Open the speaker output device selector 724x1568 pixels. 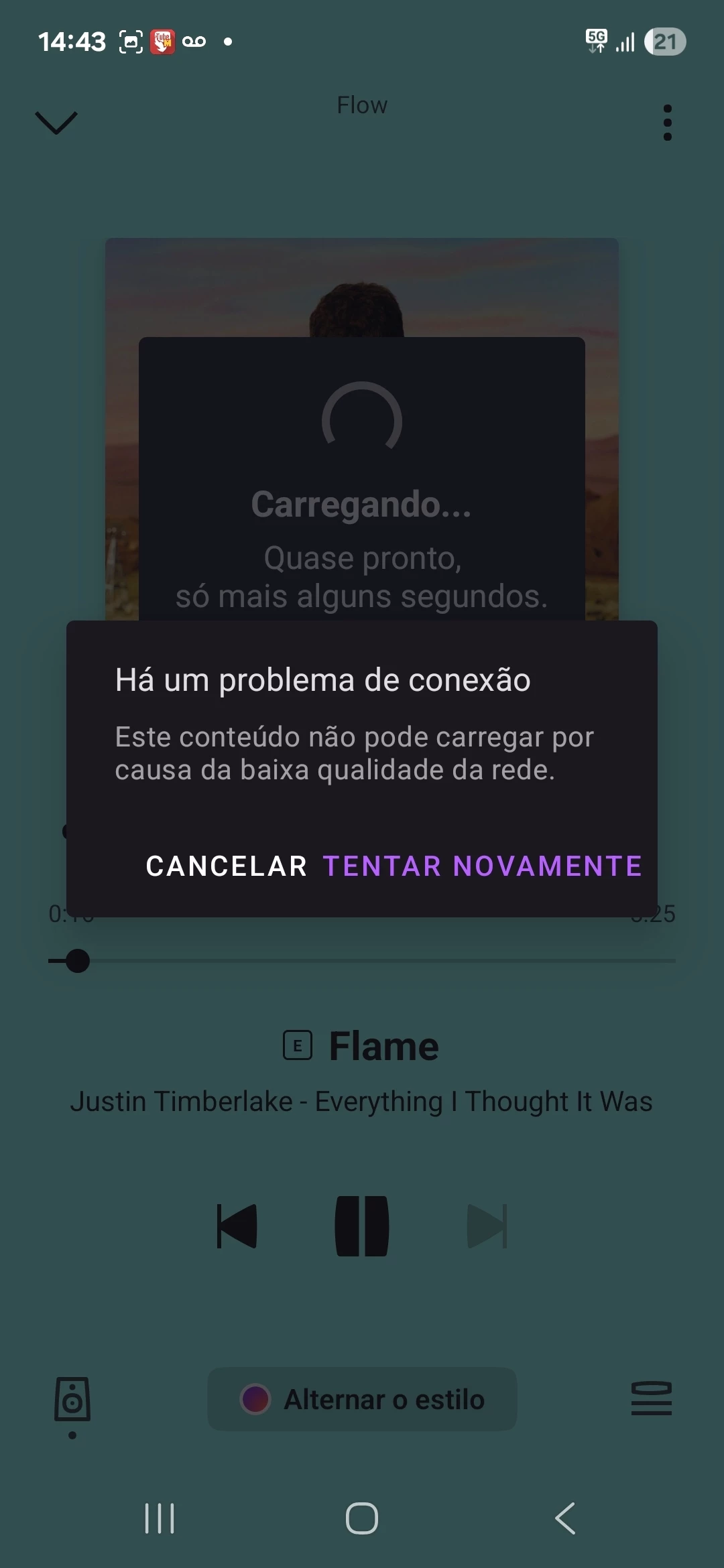(x=72, y=1399)
